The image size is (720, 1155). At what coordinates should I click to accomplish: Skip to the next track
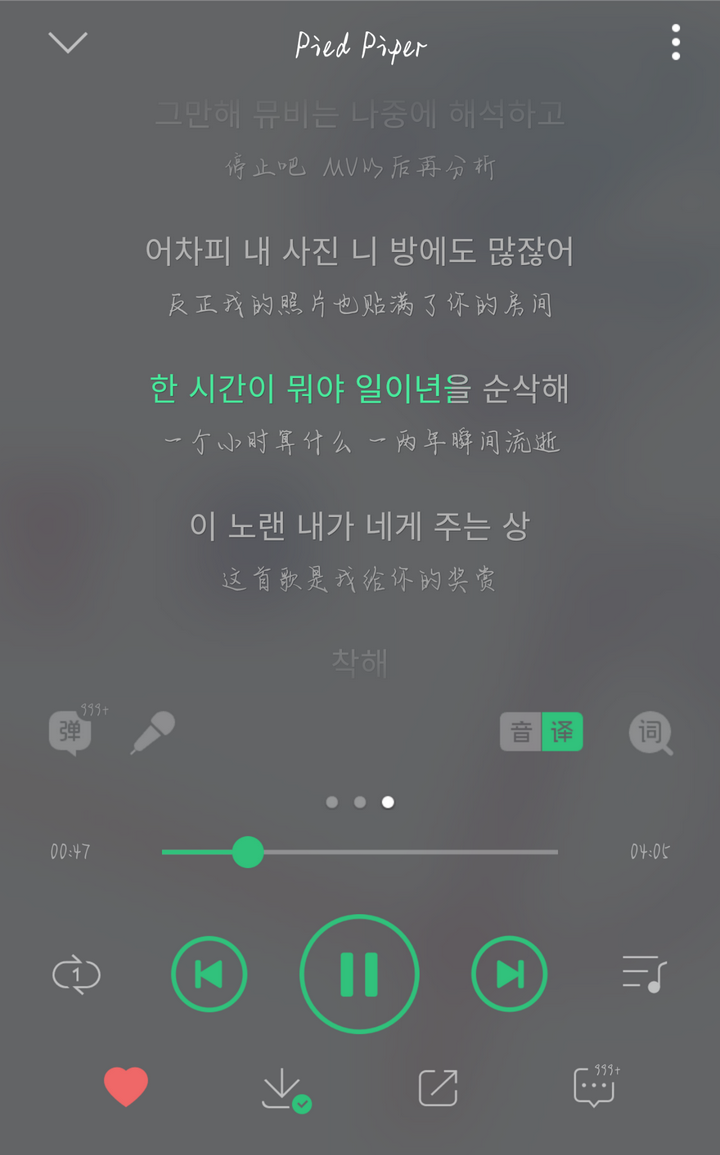coord(509,973)
